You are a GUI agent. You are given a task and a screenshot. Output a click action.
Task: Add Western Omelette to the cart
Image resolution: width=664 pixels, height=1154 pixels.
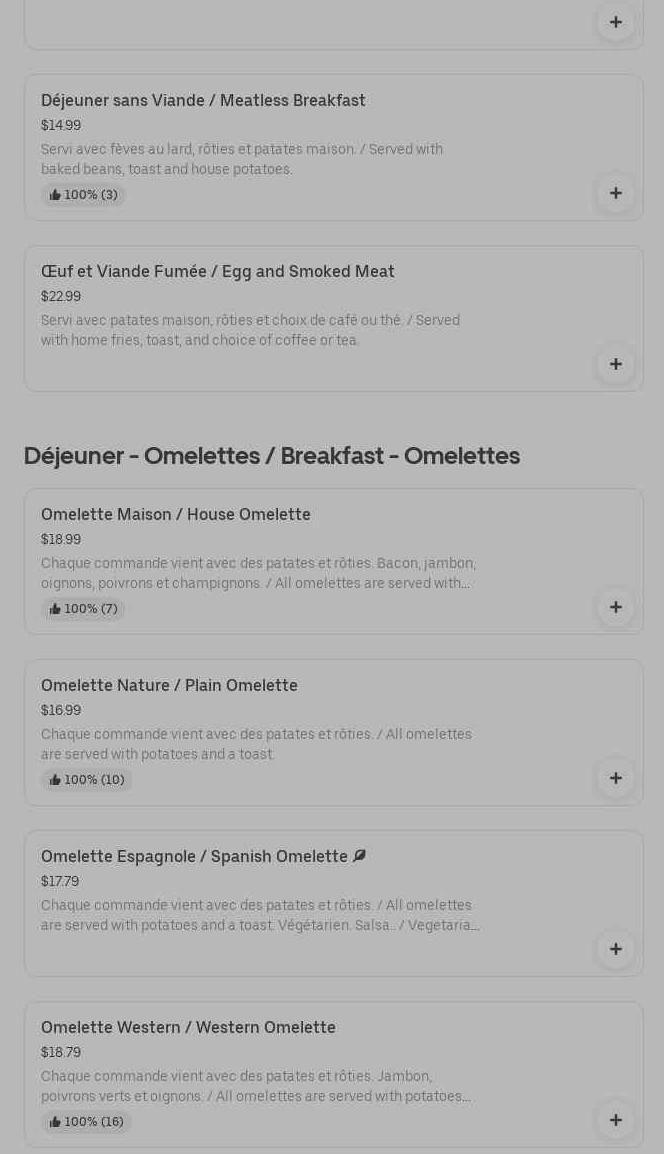pyautogui.click(x=615, y=1120)
